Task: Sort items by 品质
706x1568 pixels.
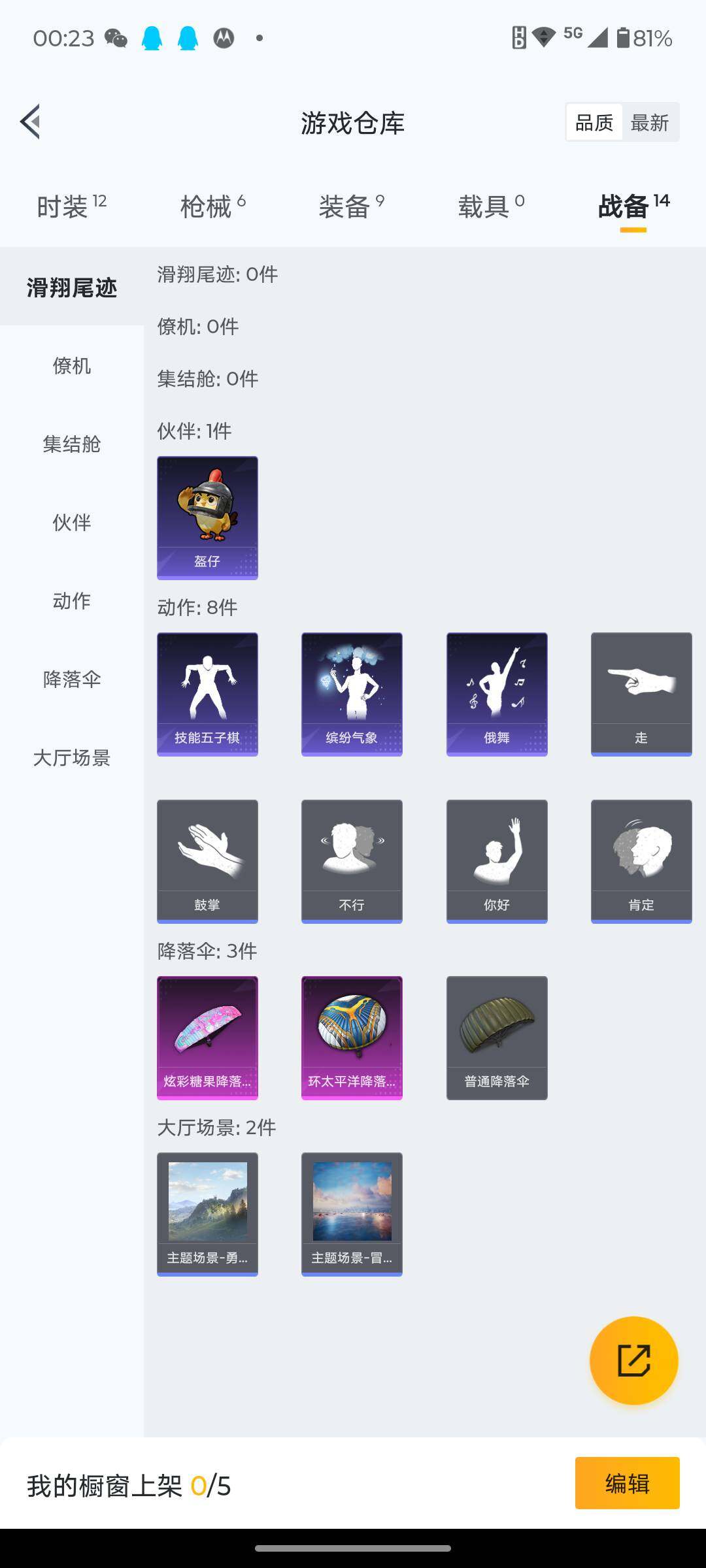Action: (594, 122)
